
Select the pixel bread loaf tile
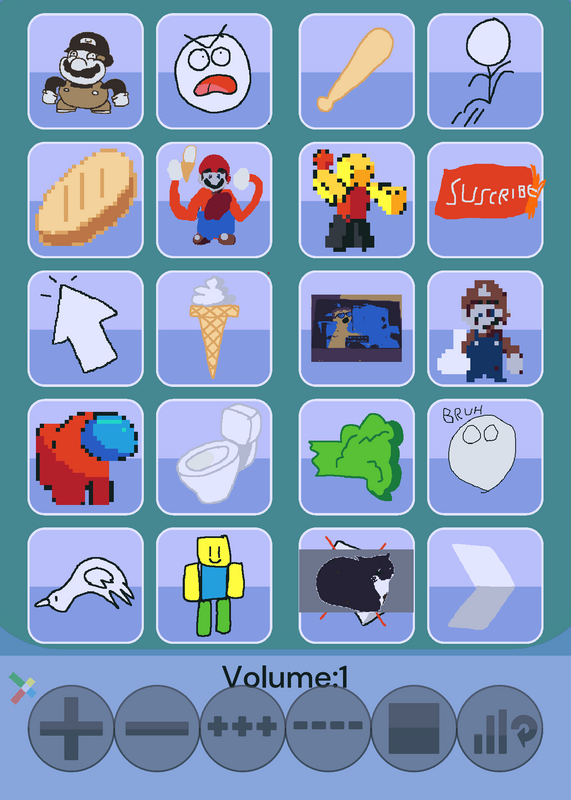[86, 200]
